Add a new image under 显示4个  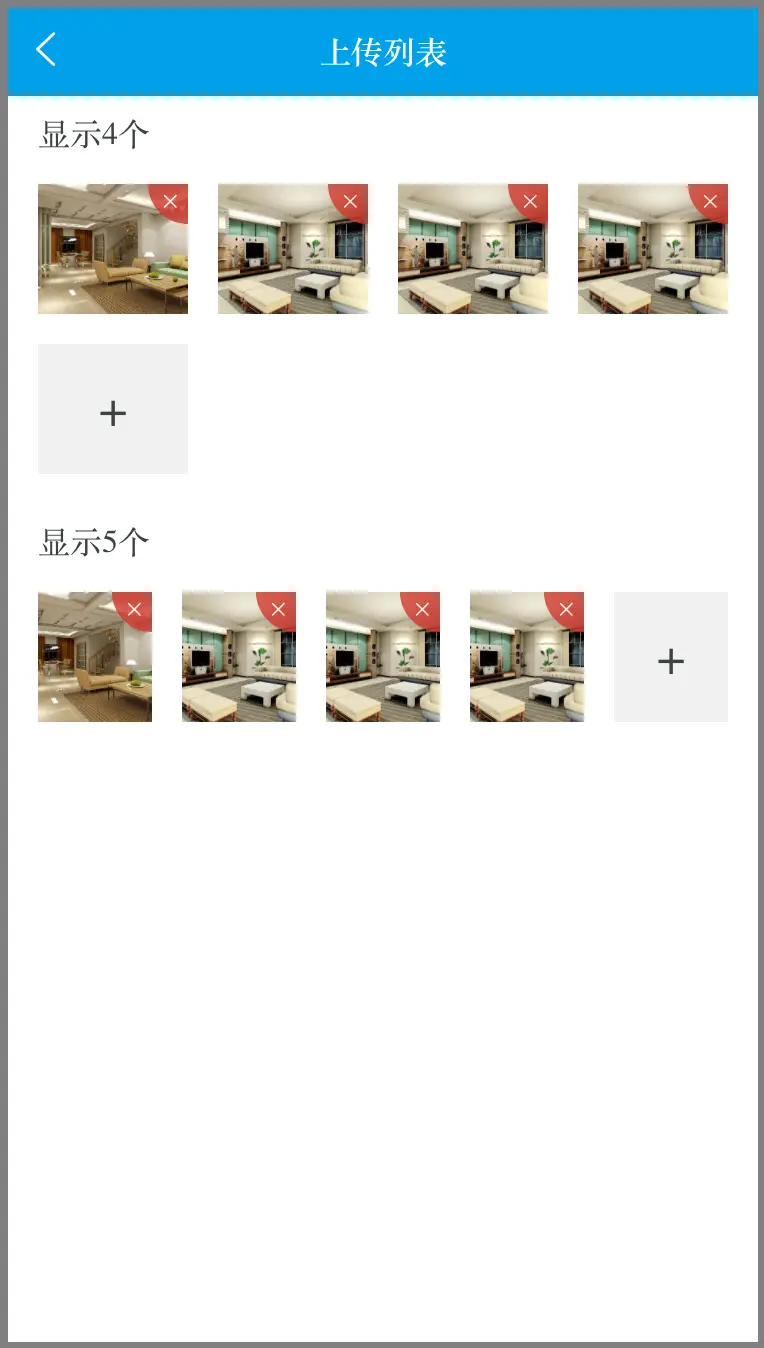tap(113, 409)
